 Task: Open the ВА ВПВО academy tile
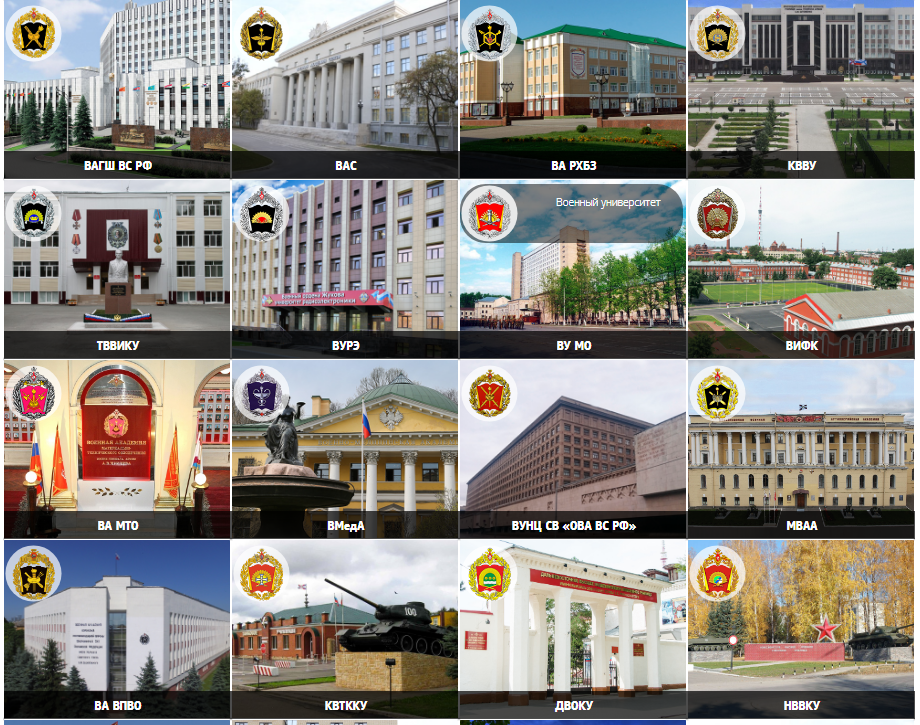coord(117,630)
